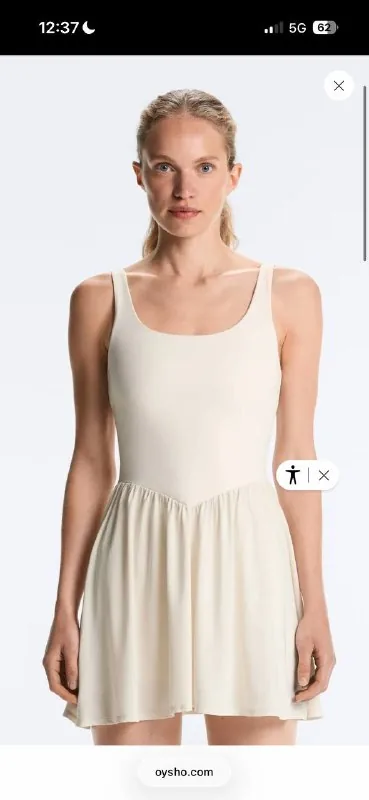Tap the oysho.com address pill
This screenshot has width=369, height=800.
click(x=184, y=772)
